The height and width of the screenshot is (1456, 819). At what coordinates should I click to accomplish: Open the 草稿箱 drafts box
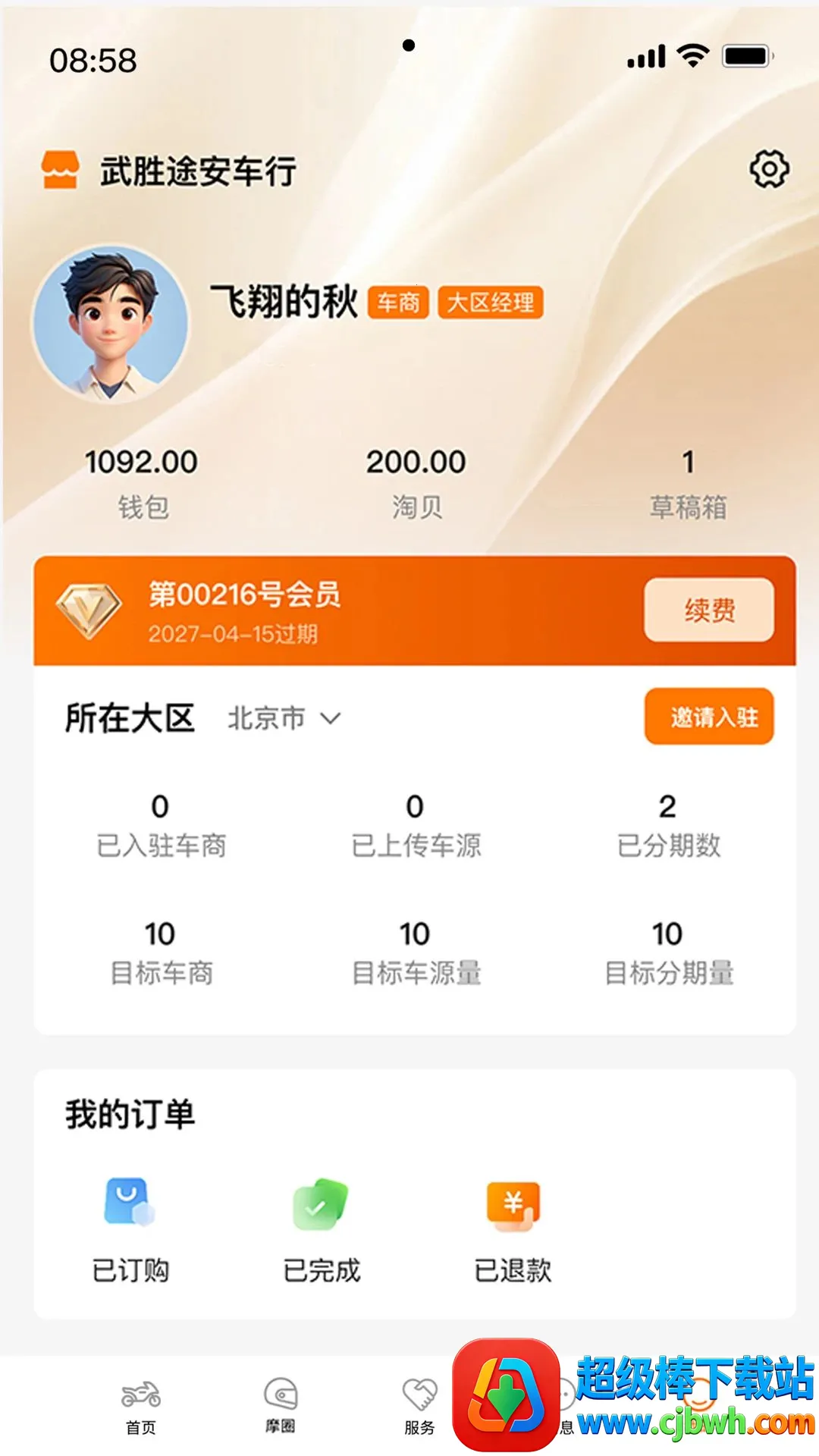click(688, 483)
